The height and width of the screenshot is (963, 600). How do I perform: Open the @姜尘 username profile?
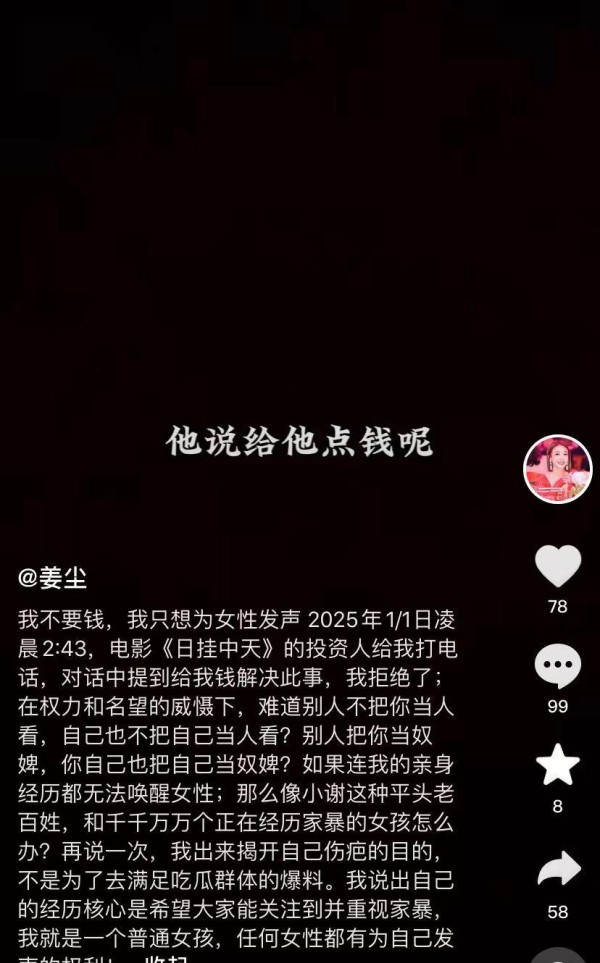(52, 578)
